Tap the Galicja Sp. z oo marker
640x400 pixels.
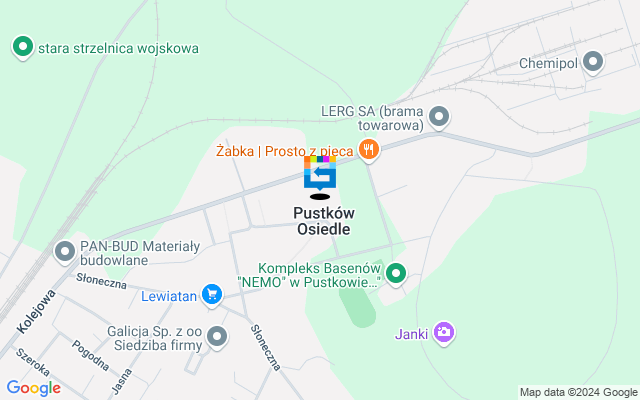pos(217,337)
